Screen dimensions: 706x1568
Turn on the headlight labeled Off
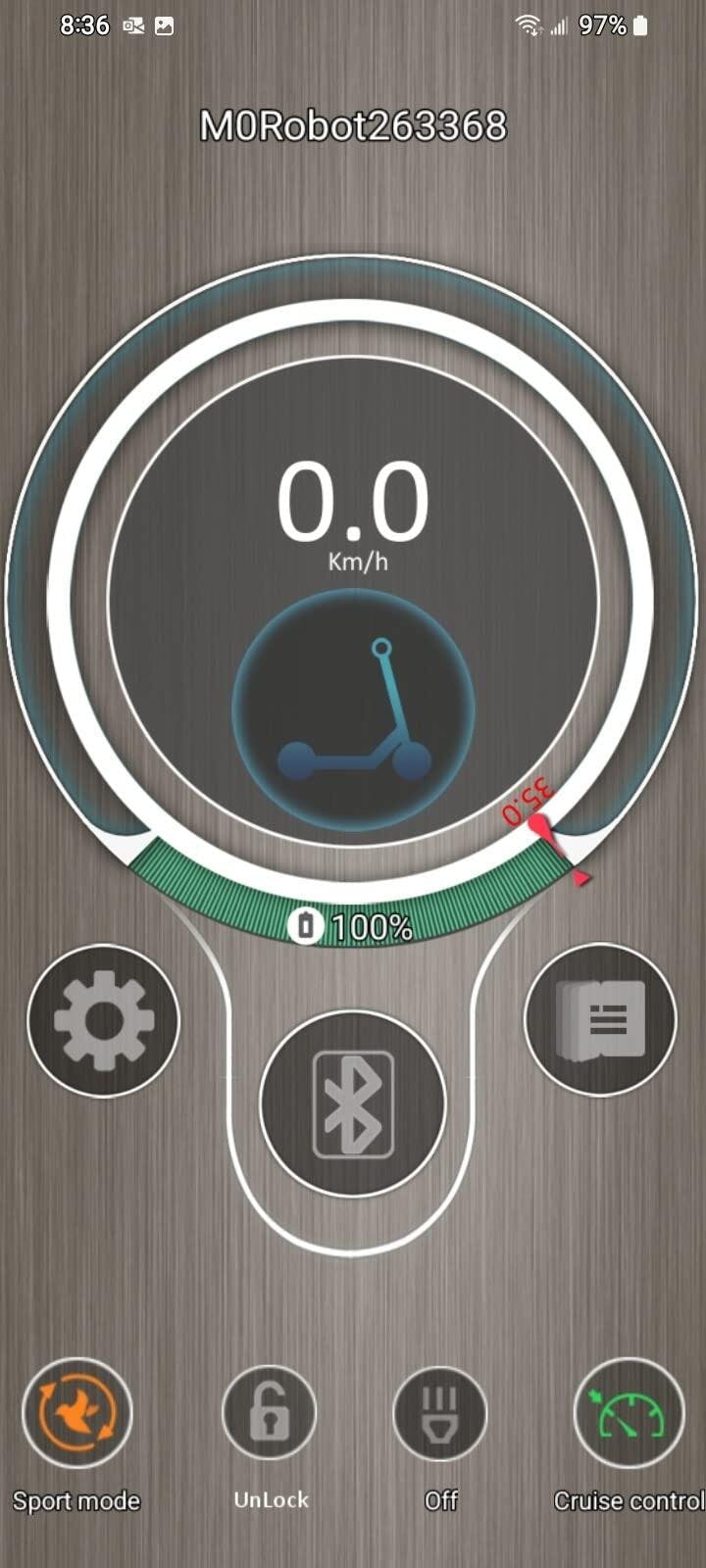tap(440, 1413)
